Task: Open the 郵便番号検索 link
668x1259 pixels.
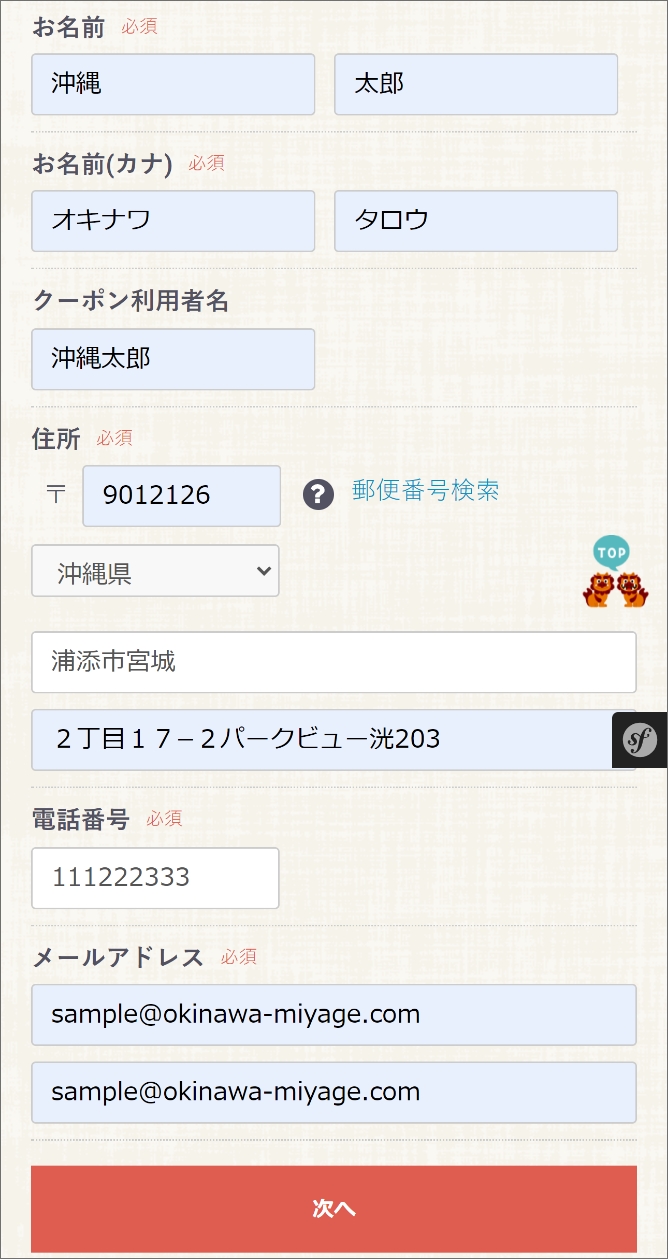Action: point(425,490)
